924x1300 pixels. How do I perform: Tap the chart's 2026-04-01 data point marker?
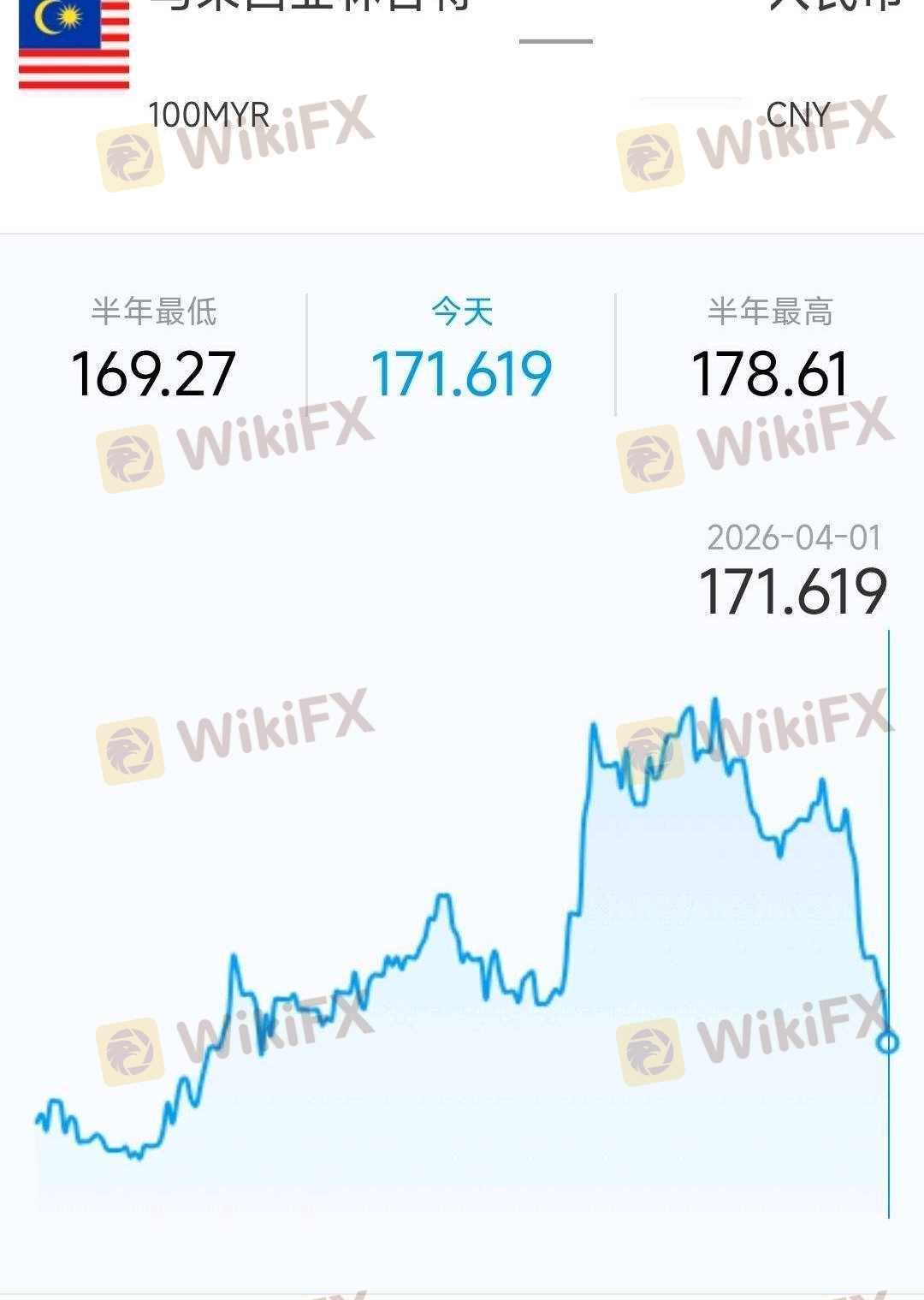pos(888,1042)
